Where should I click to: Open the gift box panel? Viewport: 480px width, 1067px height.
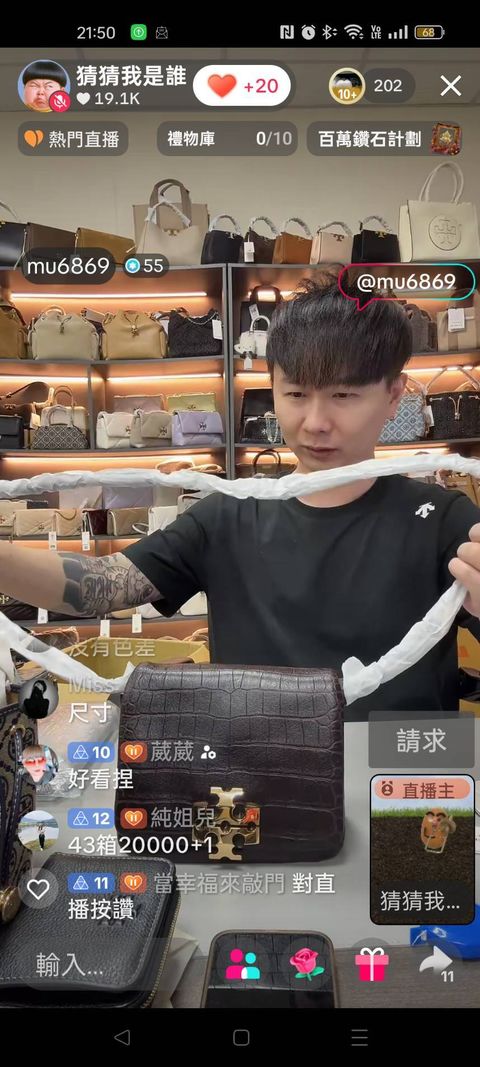tap(372, 964)
